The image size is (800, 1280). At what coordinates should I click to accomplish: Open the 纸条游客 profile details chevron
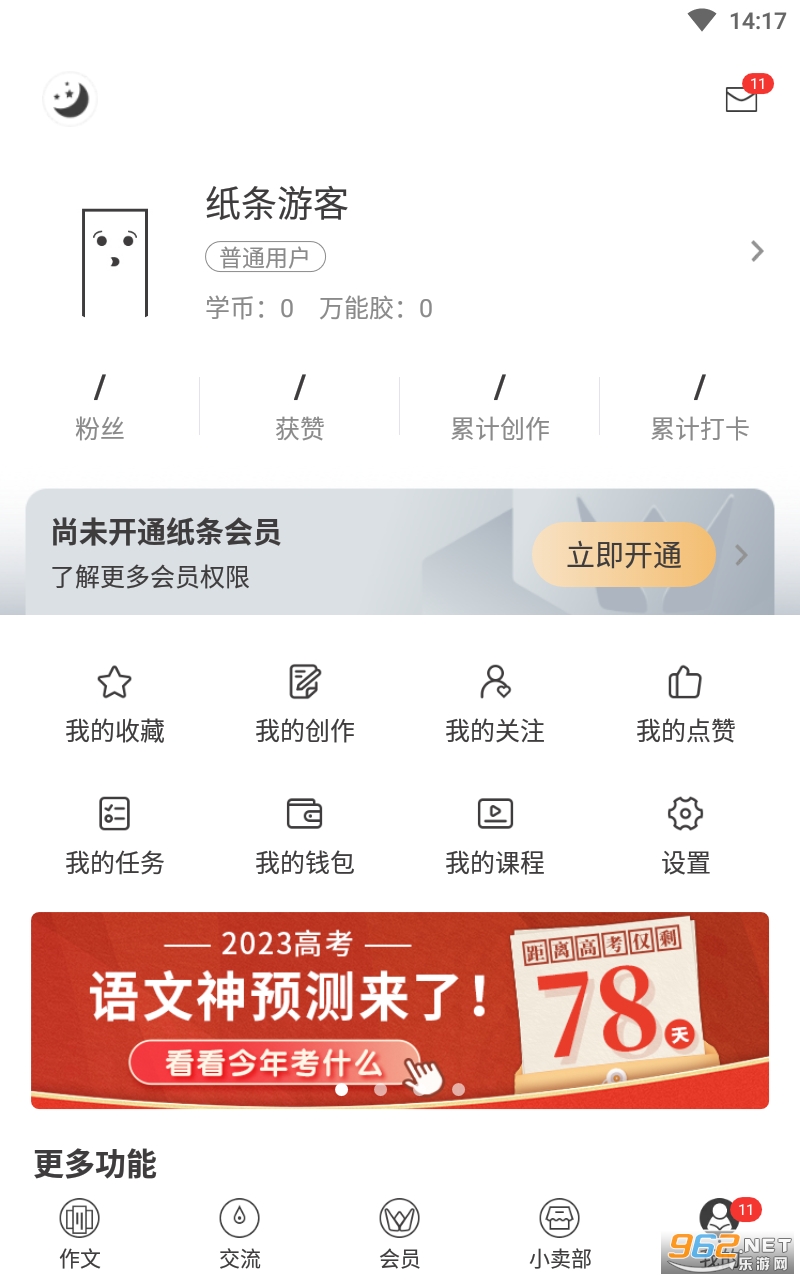coord(757,251)
